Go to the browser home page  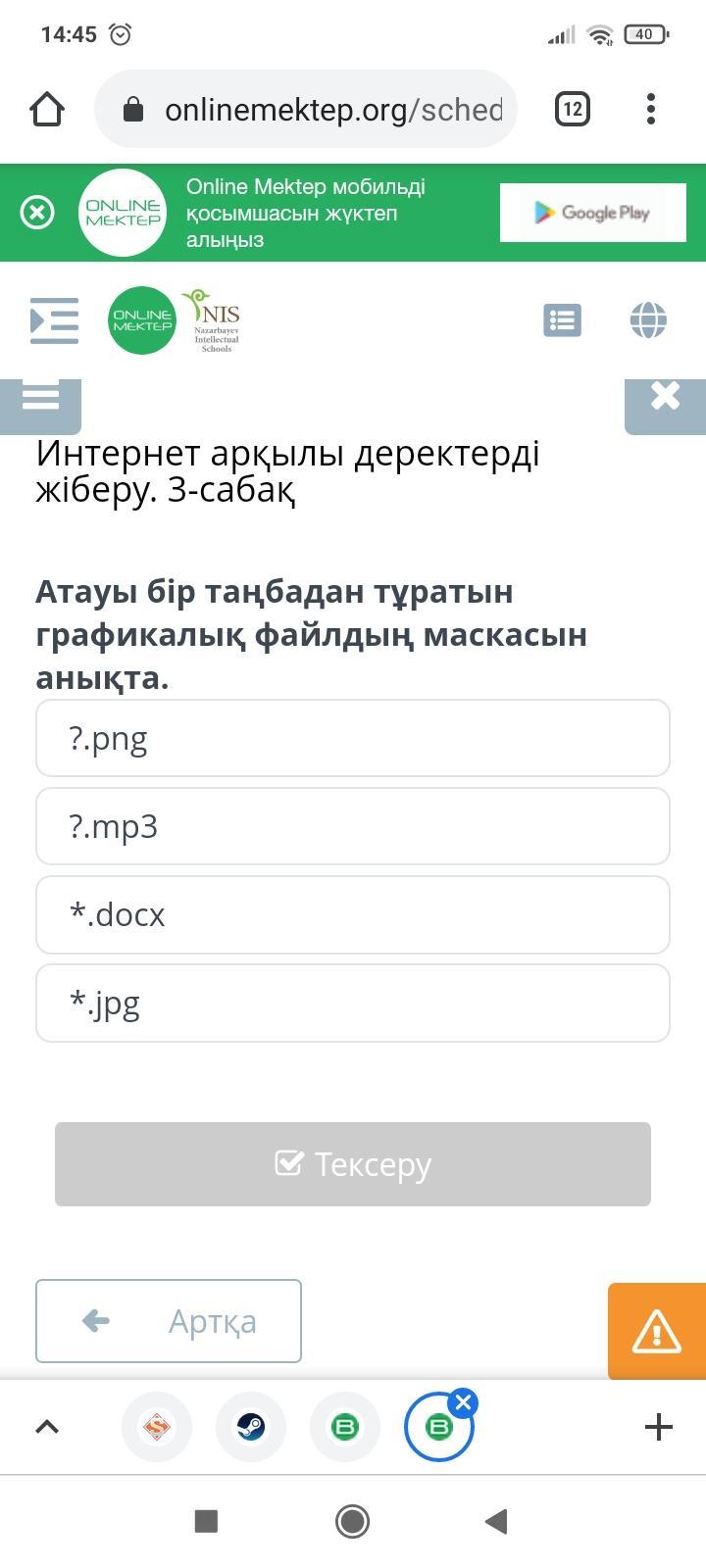coord(47,109)
